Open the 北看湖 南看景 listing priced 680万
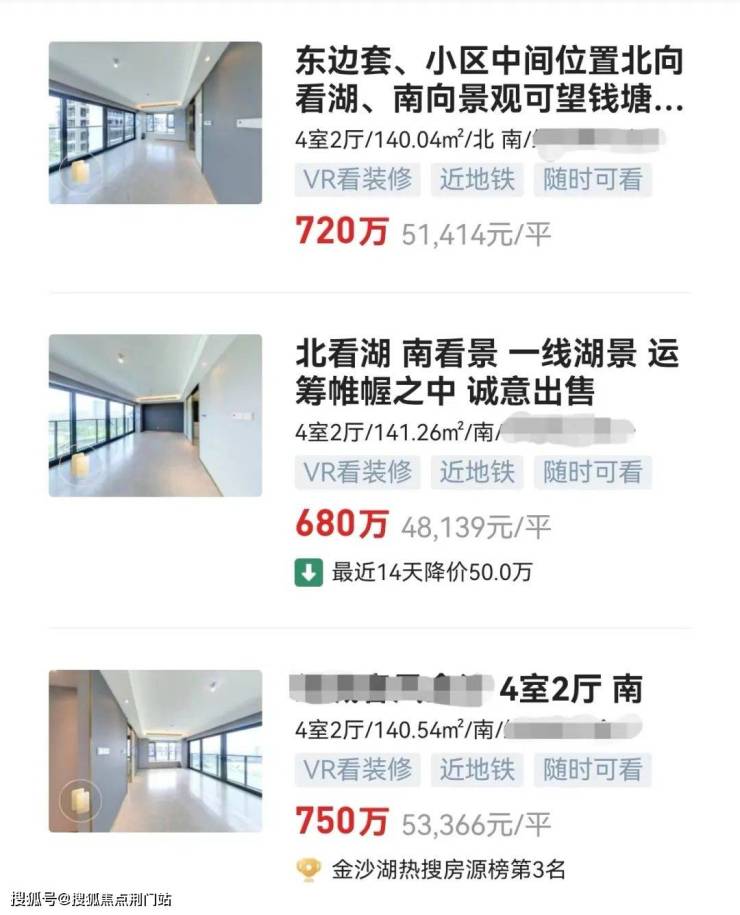 [486, 371]
